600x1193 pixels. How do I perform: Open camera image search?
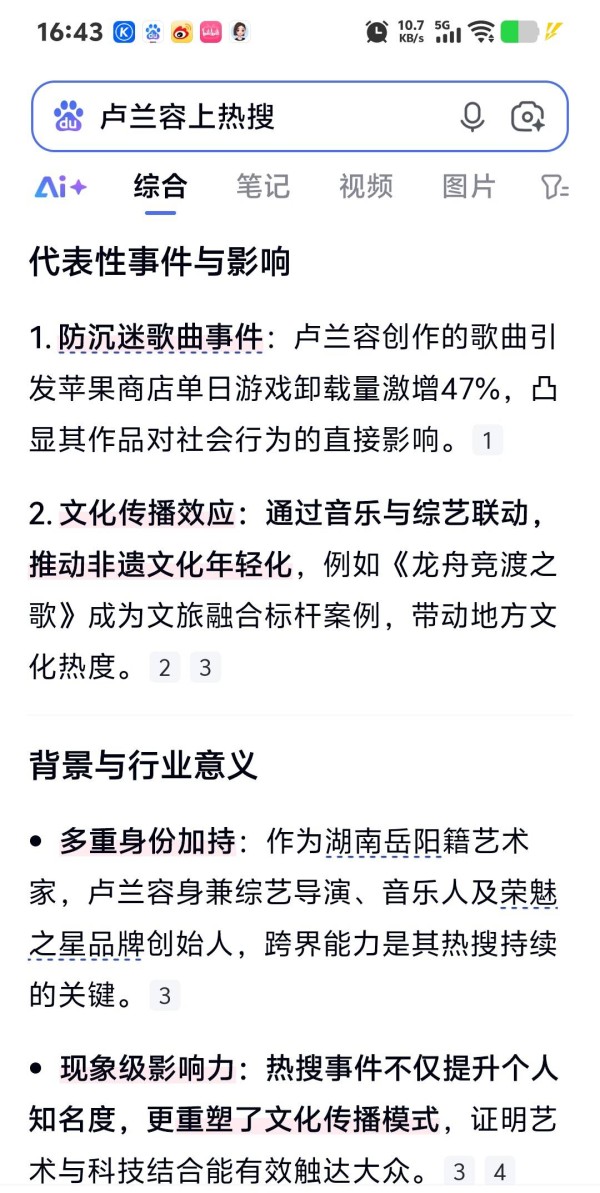click(x=527, y=117)
